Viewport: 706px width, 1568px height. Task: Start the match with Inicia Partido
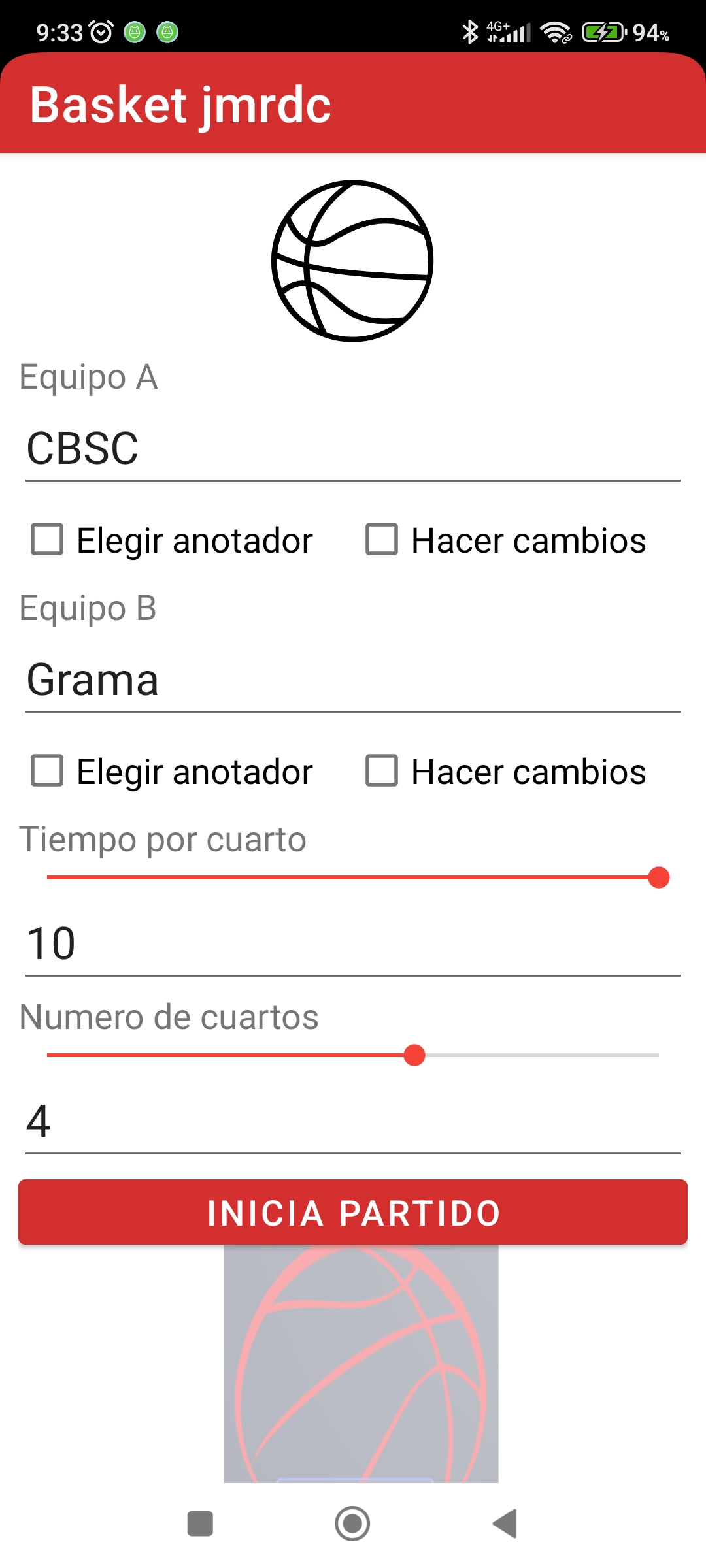pos(353,1212)
